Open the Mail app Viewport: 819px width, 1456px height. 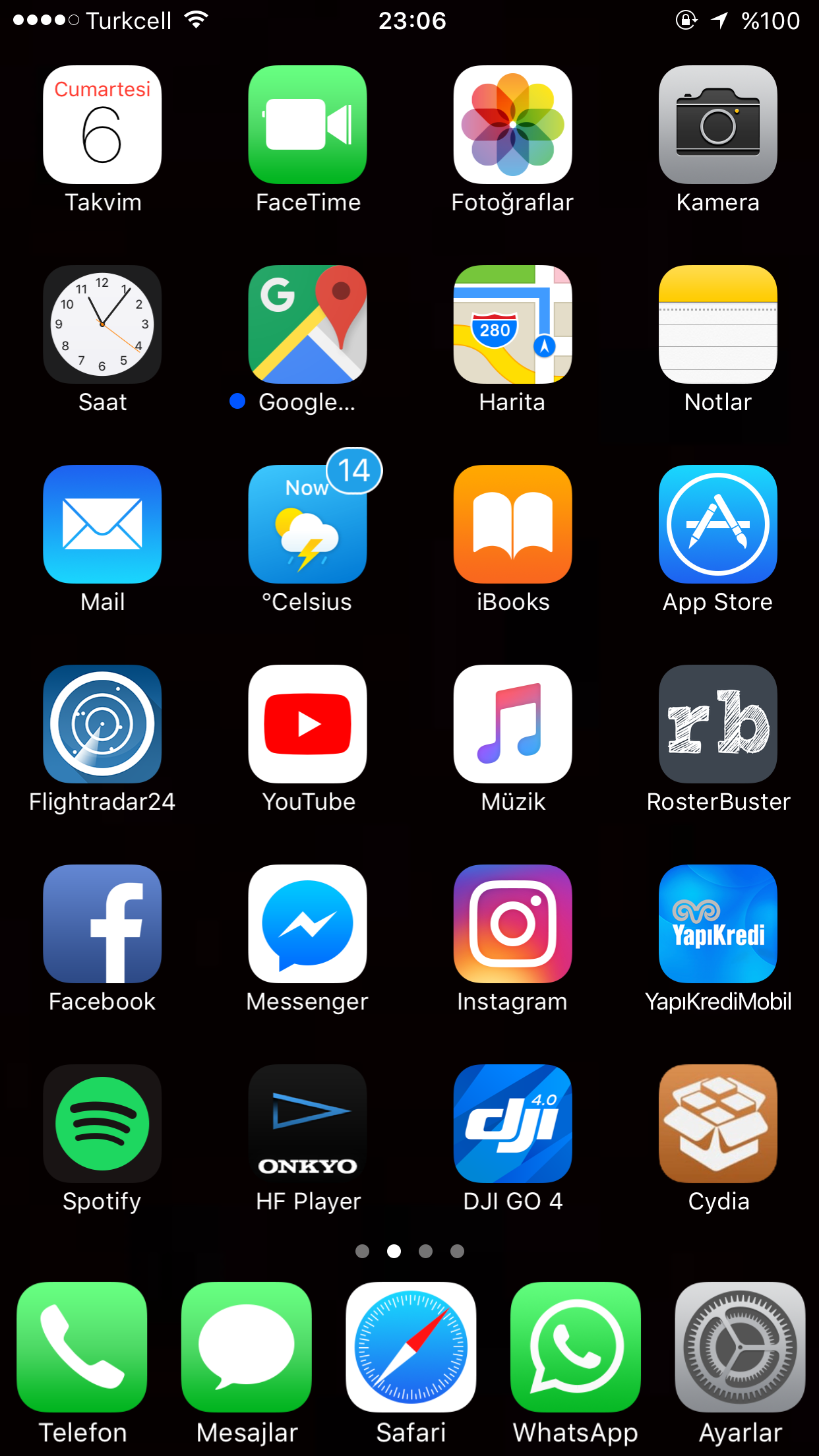pyautogui.click(x=102, y=524)
